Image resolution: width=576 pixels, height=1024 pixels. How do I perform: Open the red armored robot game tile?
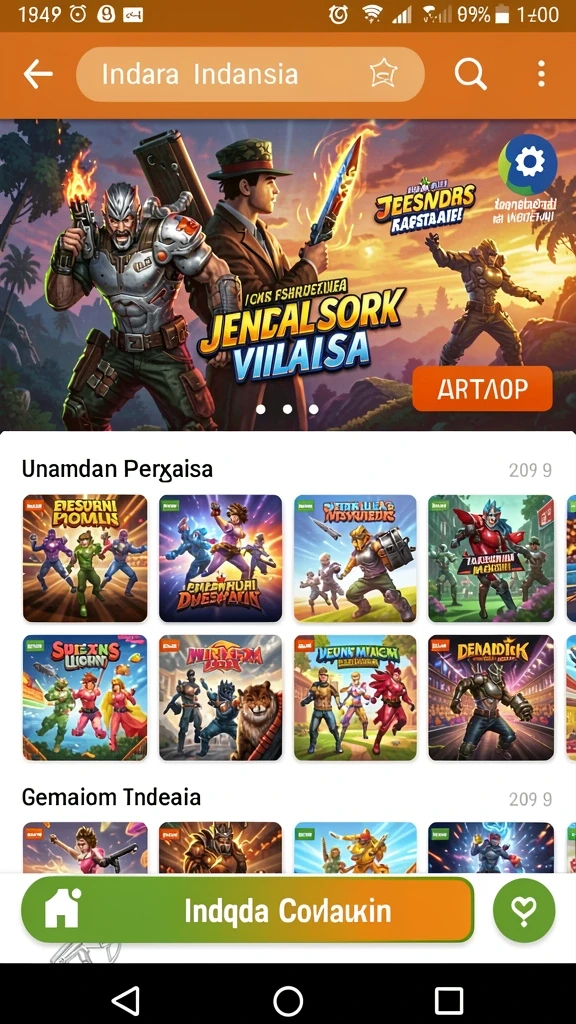(491, 558)
